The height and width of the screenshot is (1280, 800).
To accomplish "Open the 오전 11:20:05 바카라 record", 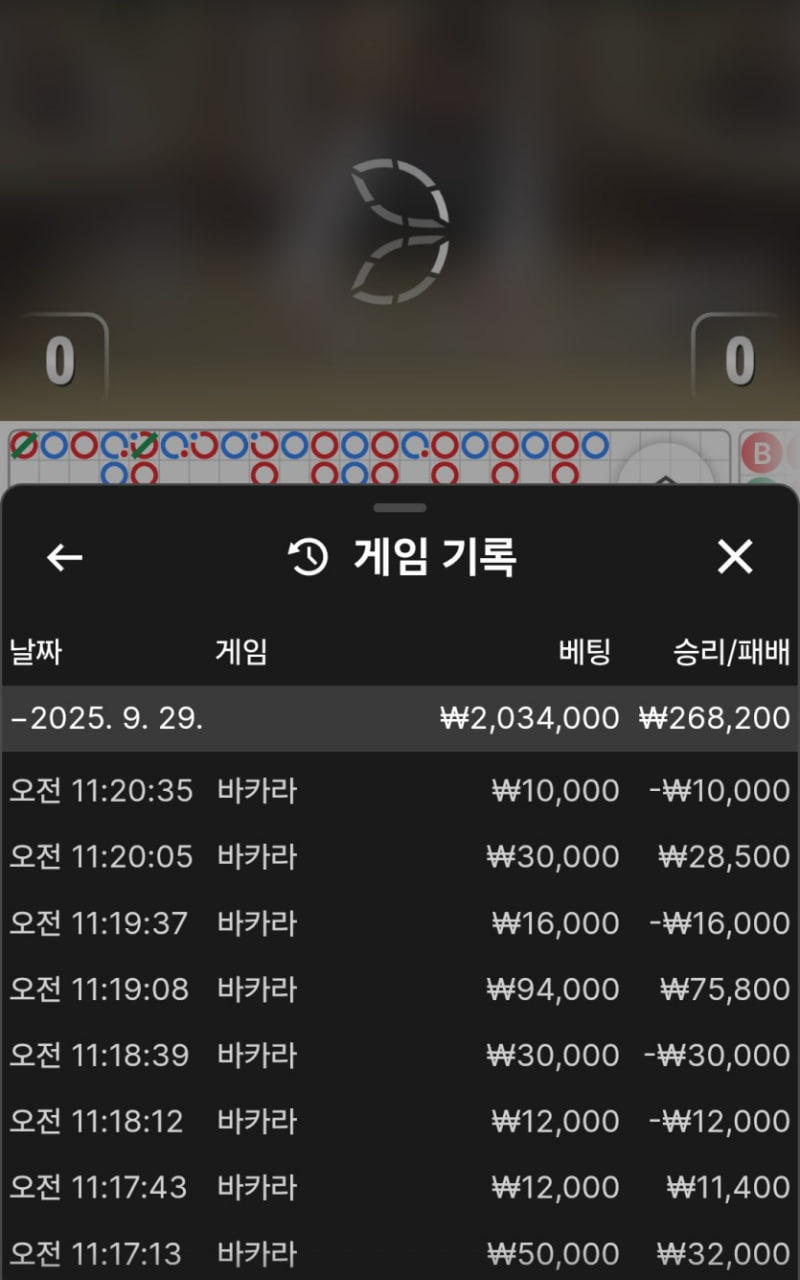I will [x=400, y=857].
